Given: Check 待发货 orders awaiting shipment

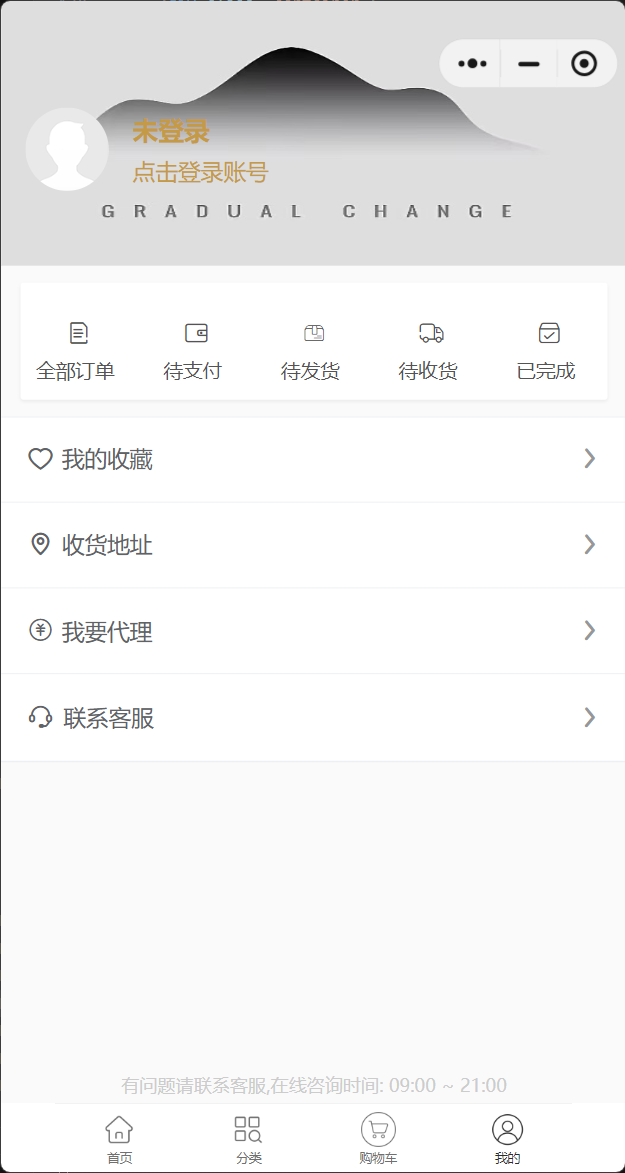Looking at the screenshot, I should click(x=311, y=351).
